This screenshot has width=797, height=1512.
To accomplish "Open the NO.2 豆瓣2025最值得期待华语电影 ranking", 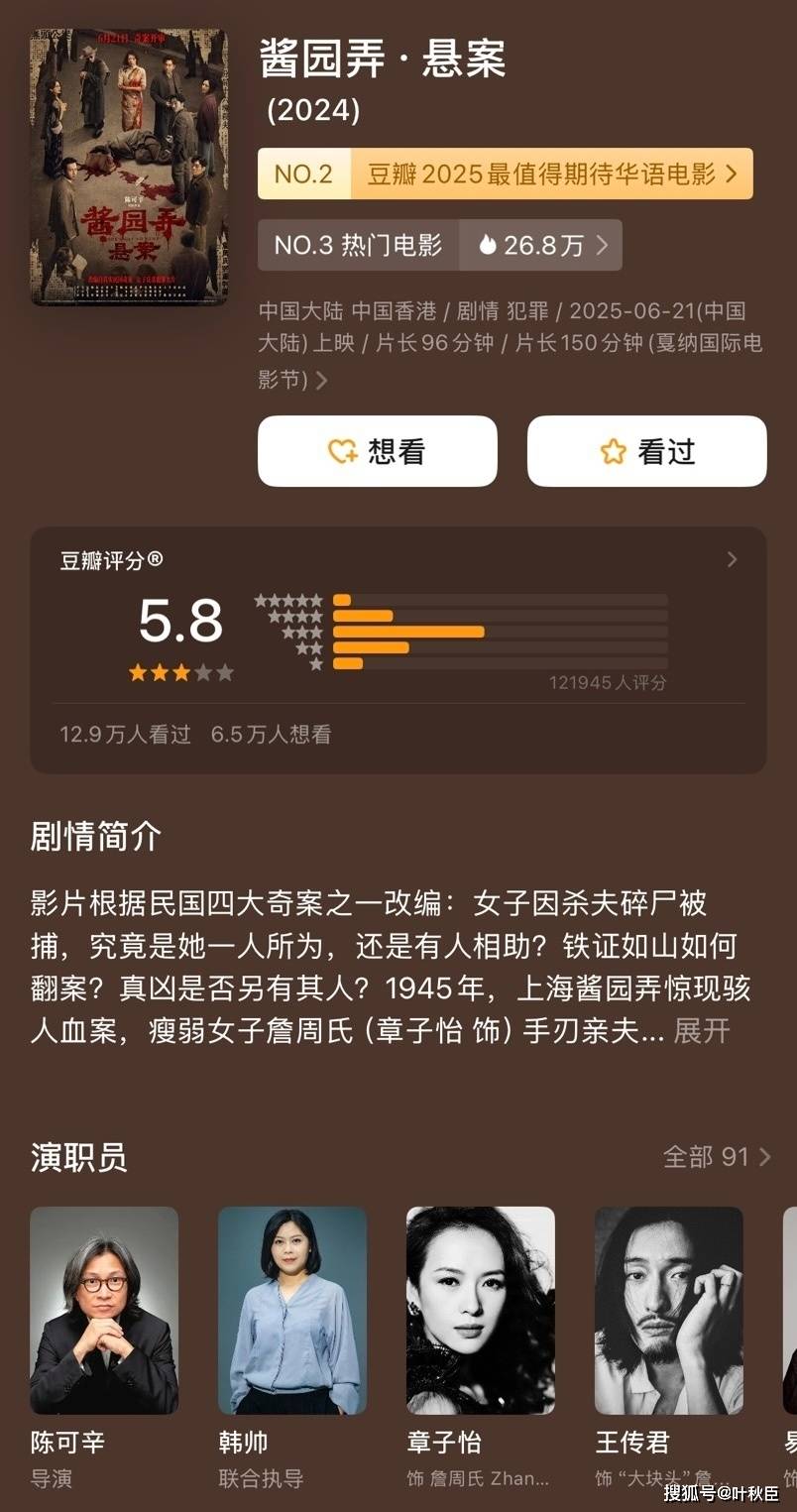I will point(505,174).
